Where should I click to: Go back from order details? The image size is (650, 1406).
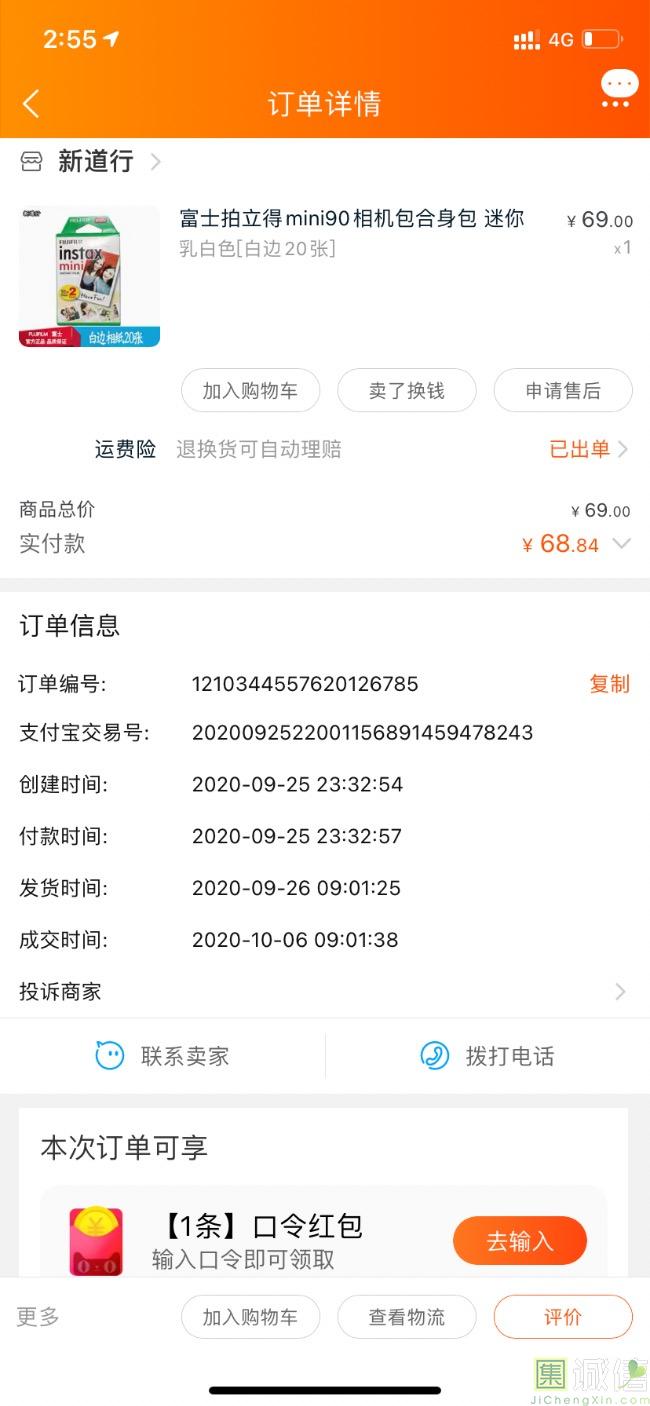click(x=31, y=103)
